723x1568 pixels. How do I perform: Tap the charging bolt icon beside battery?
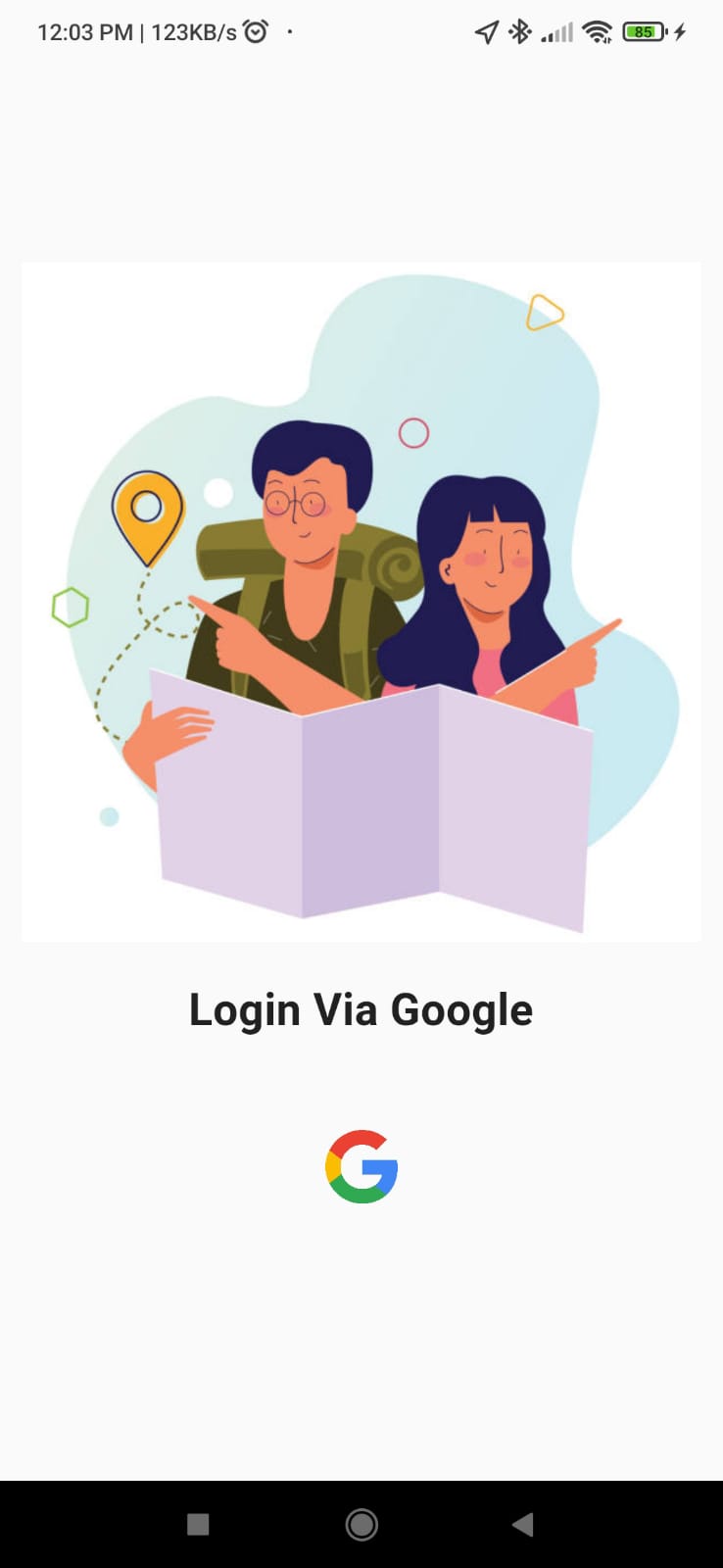[x=680, y=31]
